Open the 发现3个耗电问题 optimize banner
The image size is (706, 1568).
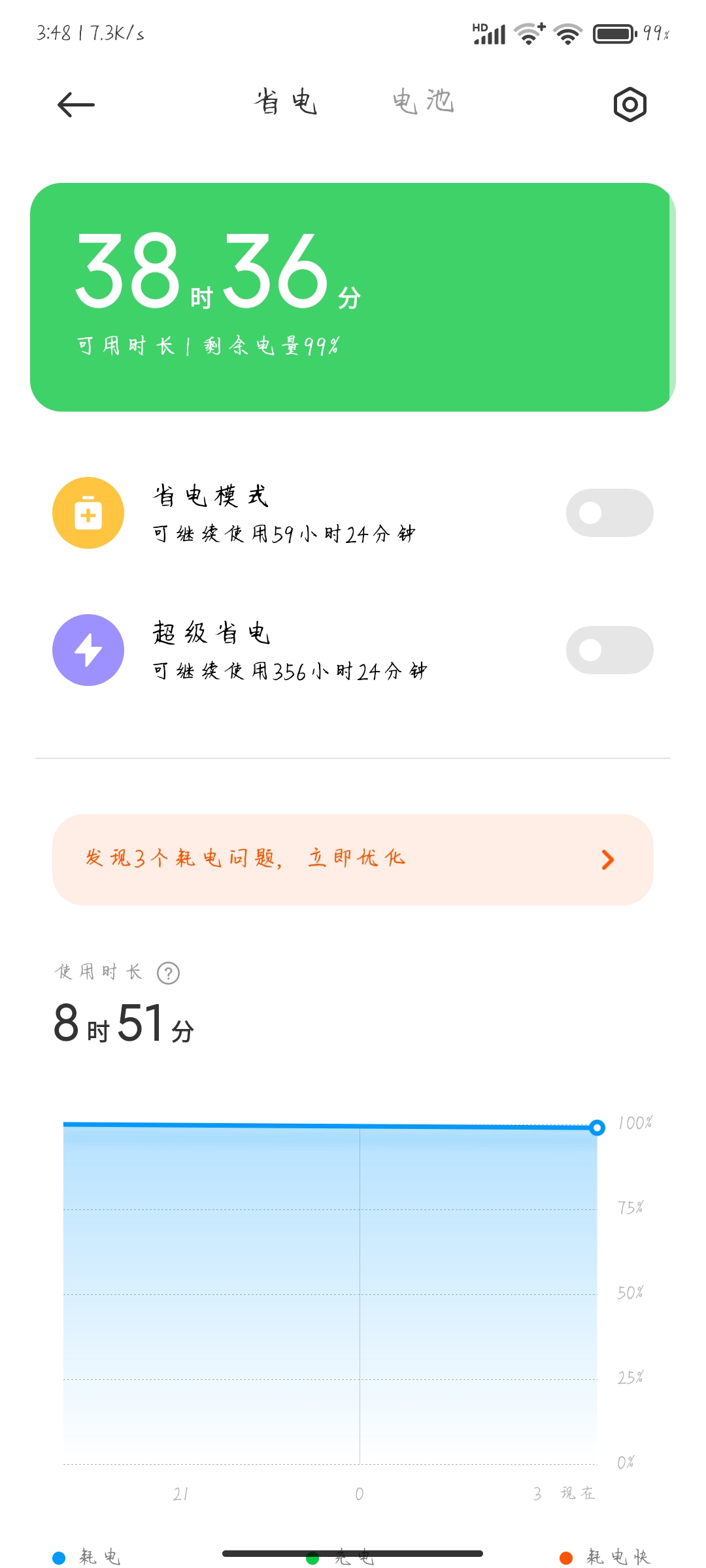point(353,860)
